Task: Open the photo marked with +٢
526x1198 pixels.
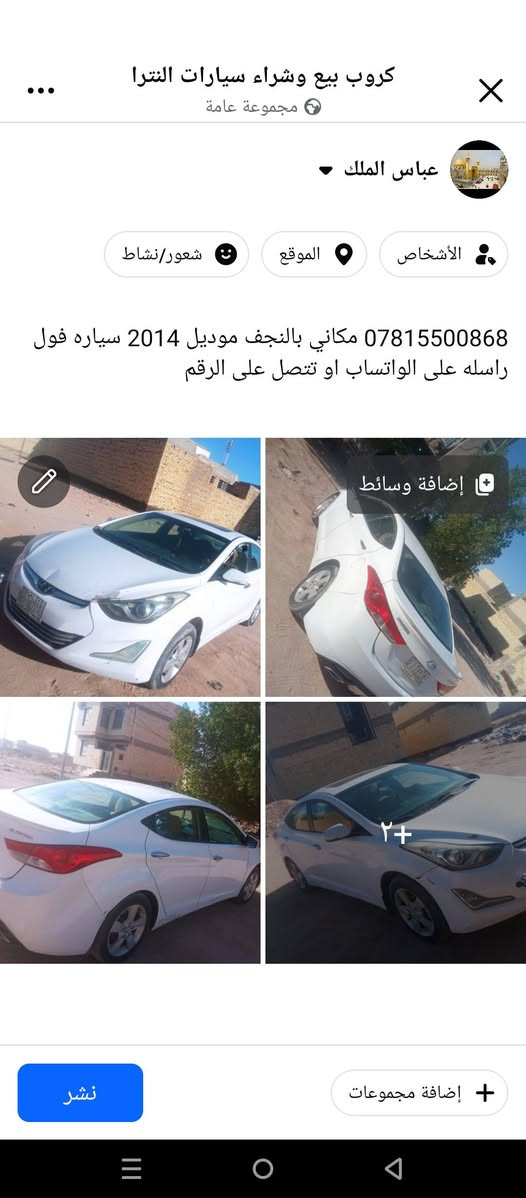Action: click(x=396, y=833)
